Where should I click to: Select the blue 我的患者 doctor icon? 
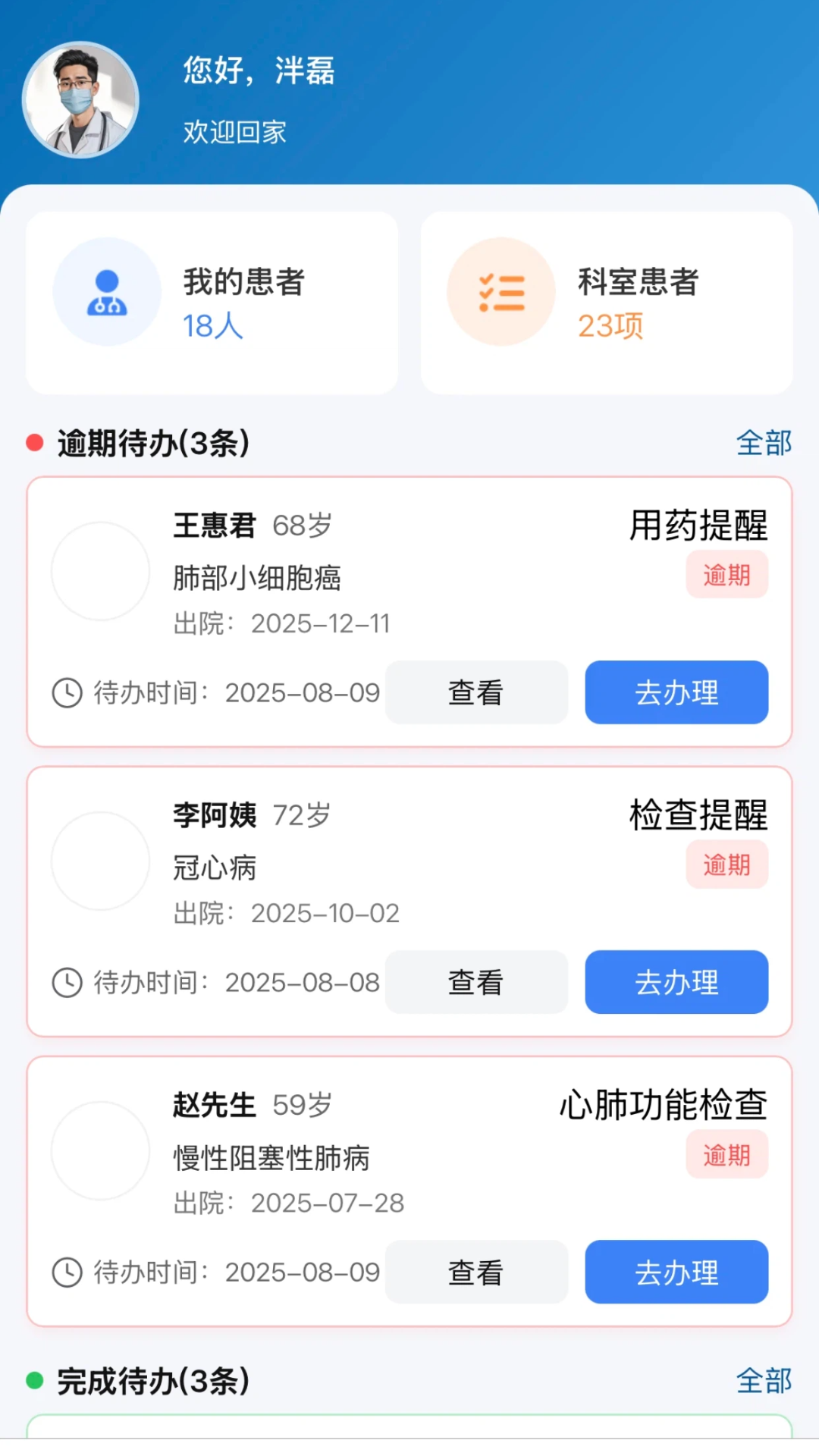pos(107,292)
